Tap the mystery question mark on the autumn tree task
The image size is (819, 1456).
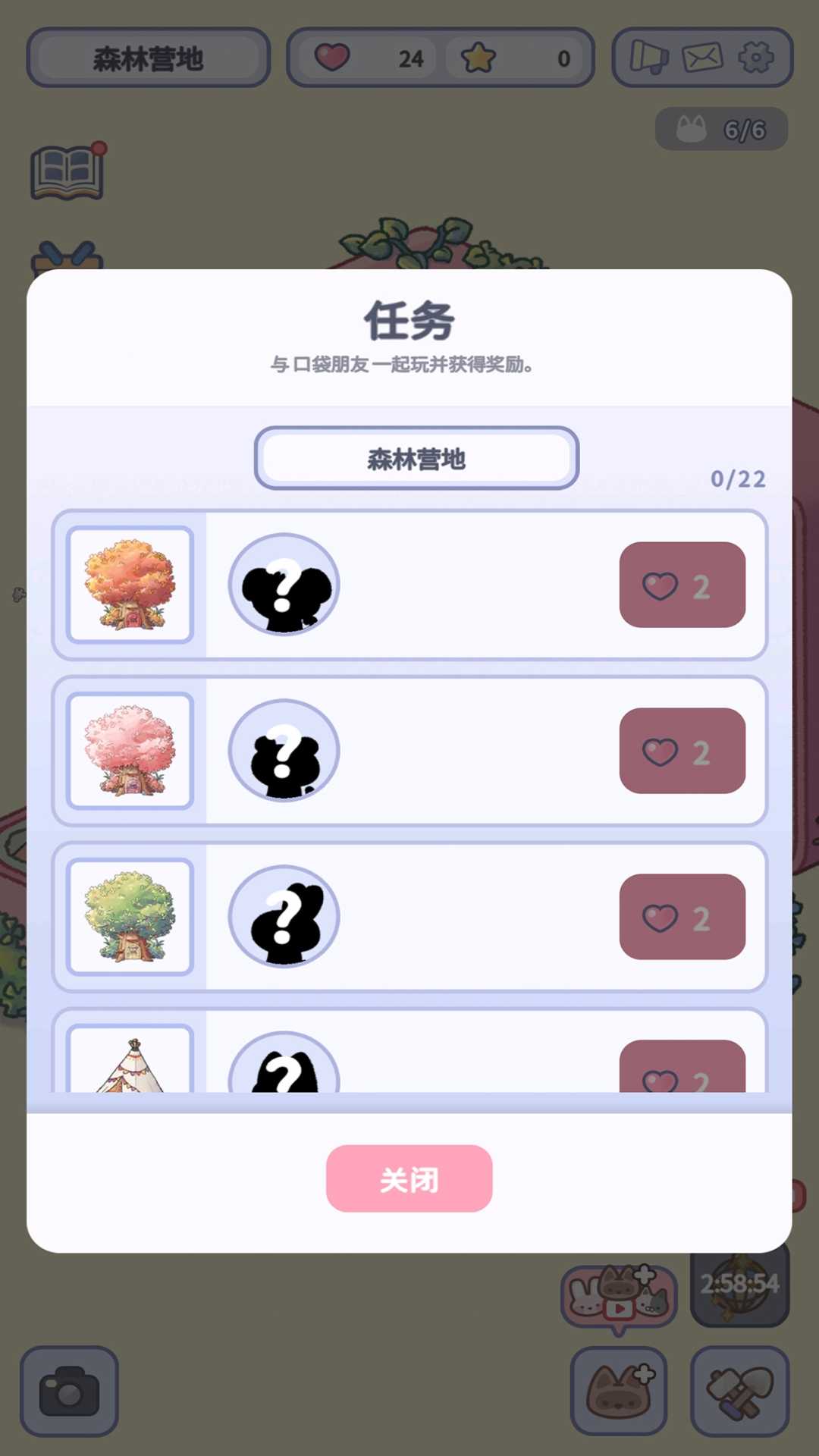[284, 585]
